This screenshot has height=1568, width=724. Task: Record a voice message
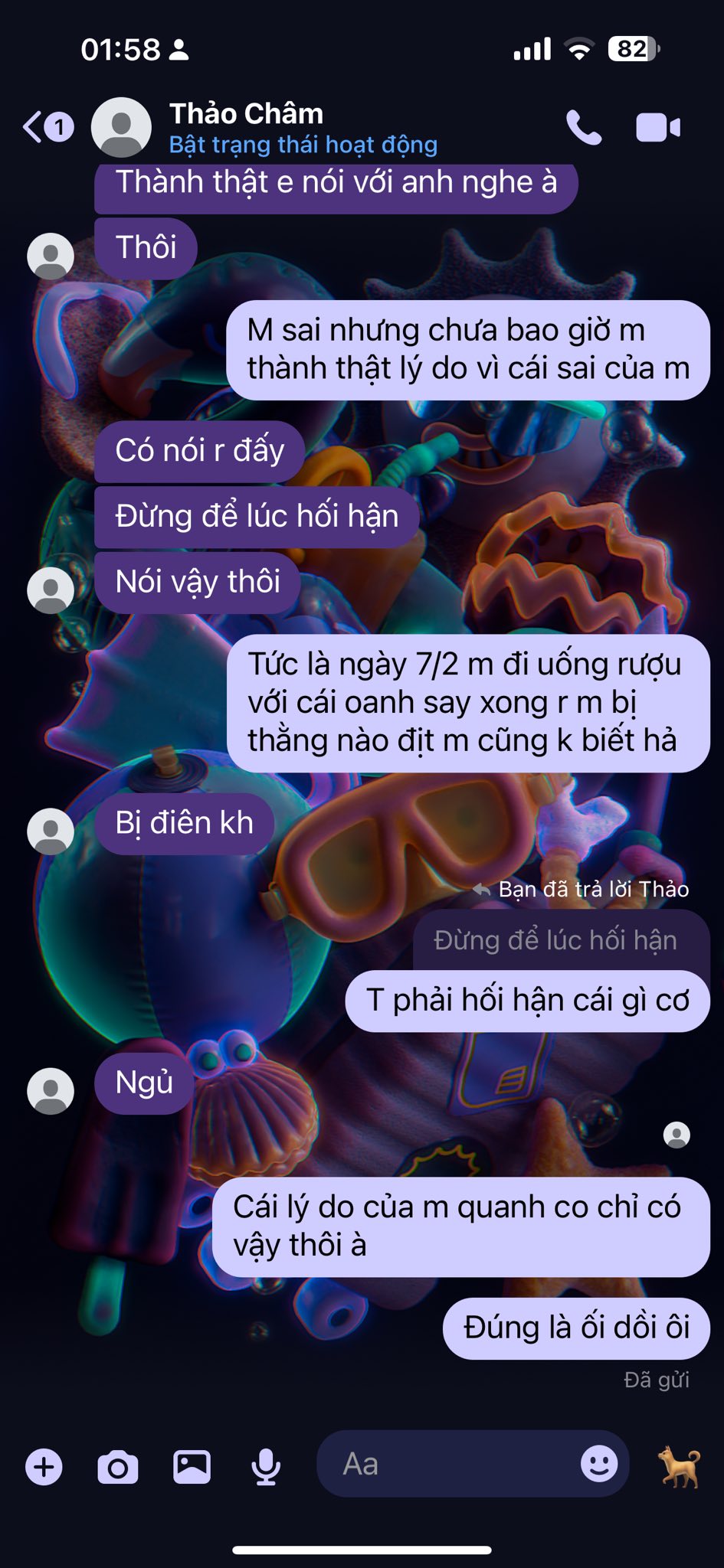click(x=266, y=1466)
